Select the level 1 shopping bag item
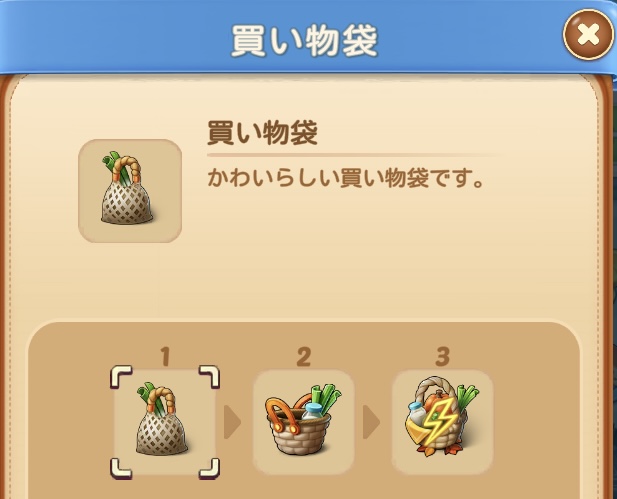The width and height of the screenshot is (617, 499). pos(164,421)
